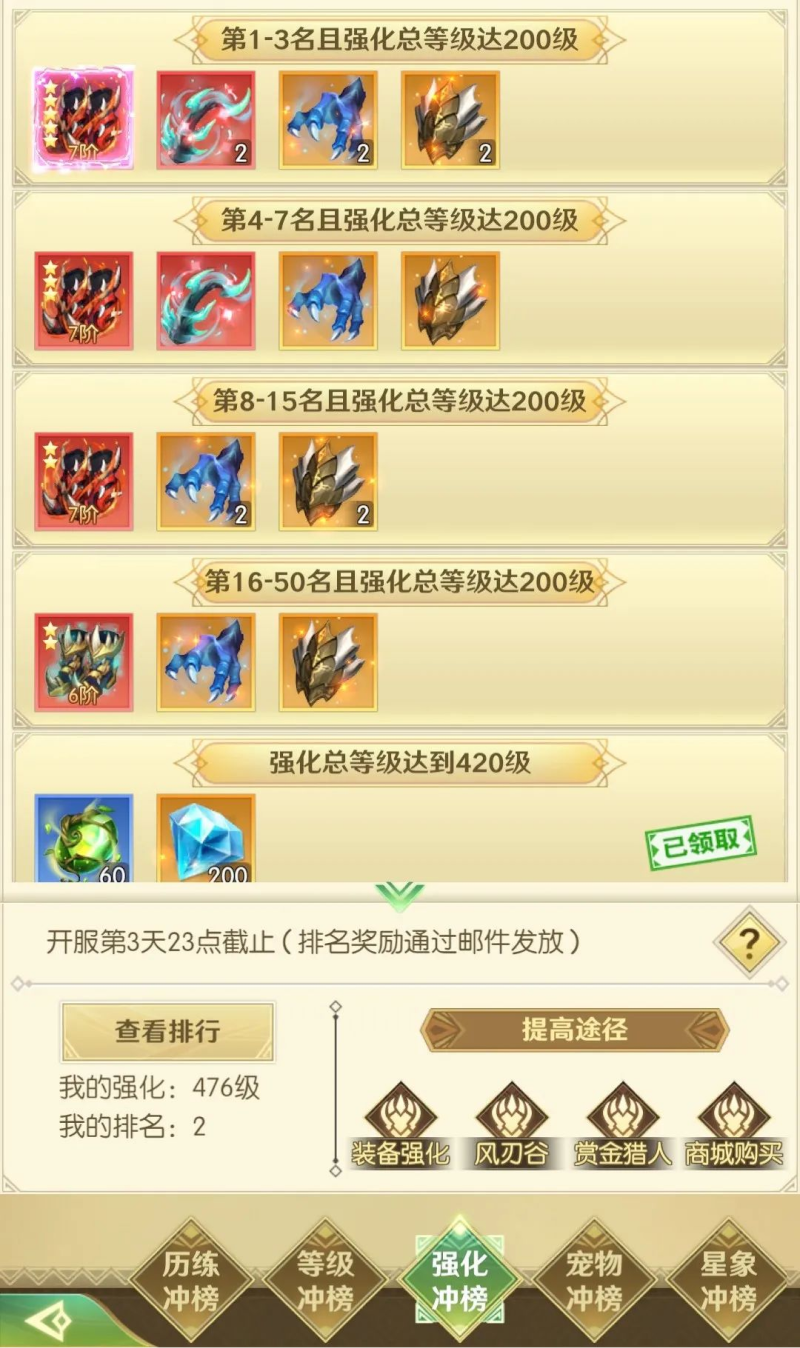Open the 赏金猎人 shortcut

coord(622,1125)
